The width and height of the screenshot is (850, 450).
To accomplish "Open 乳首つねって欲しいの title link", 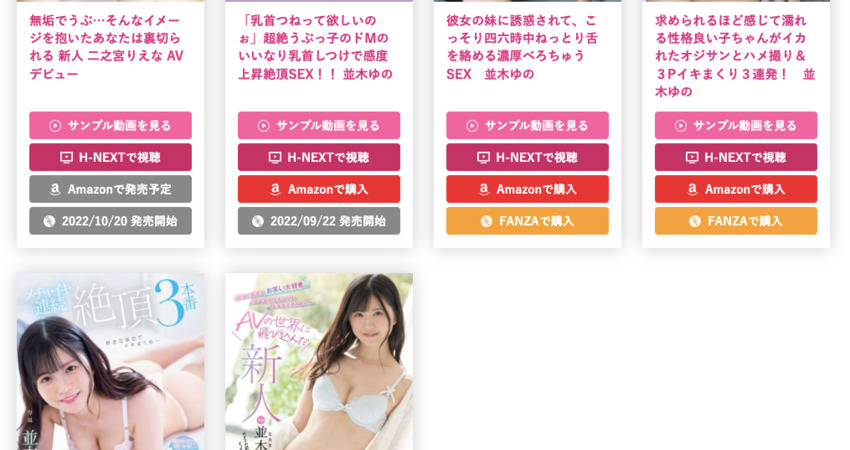I will click(315, 47).
